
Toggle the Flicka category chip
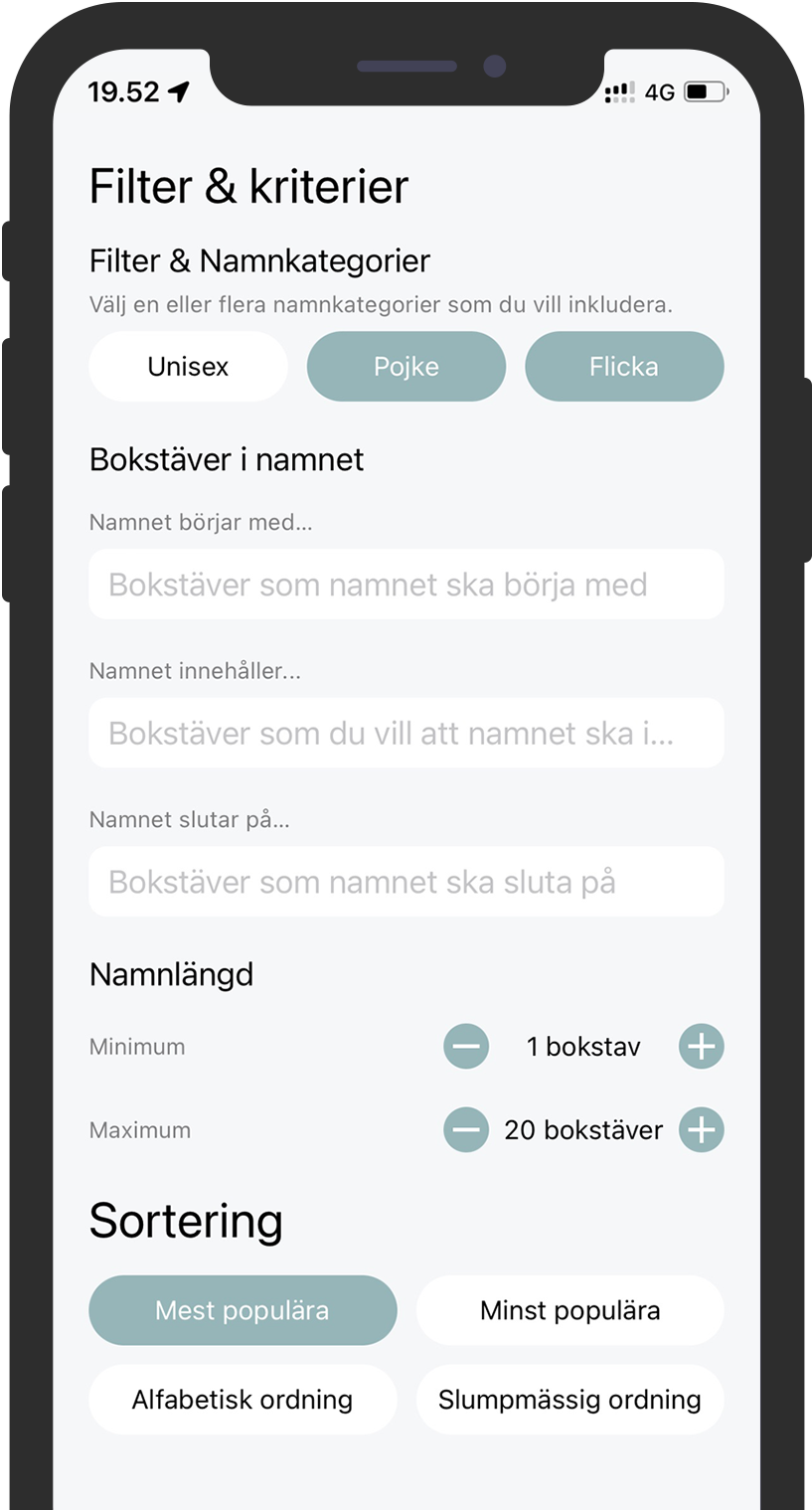[624, 367]
